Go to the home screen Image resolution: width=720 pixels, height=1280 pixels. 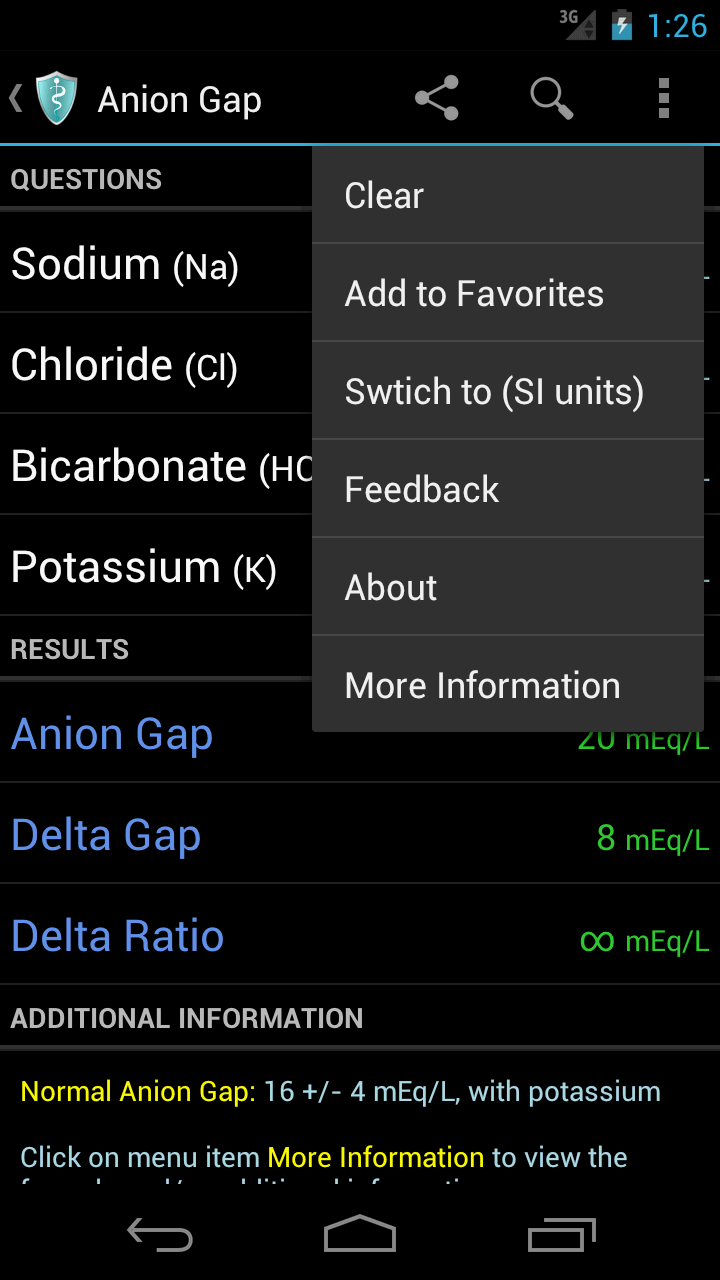(x=360, y=1235)
